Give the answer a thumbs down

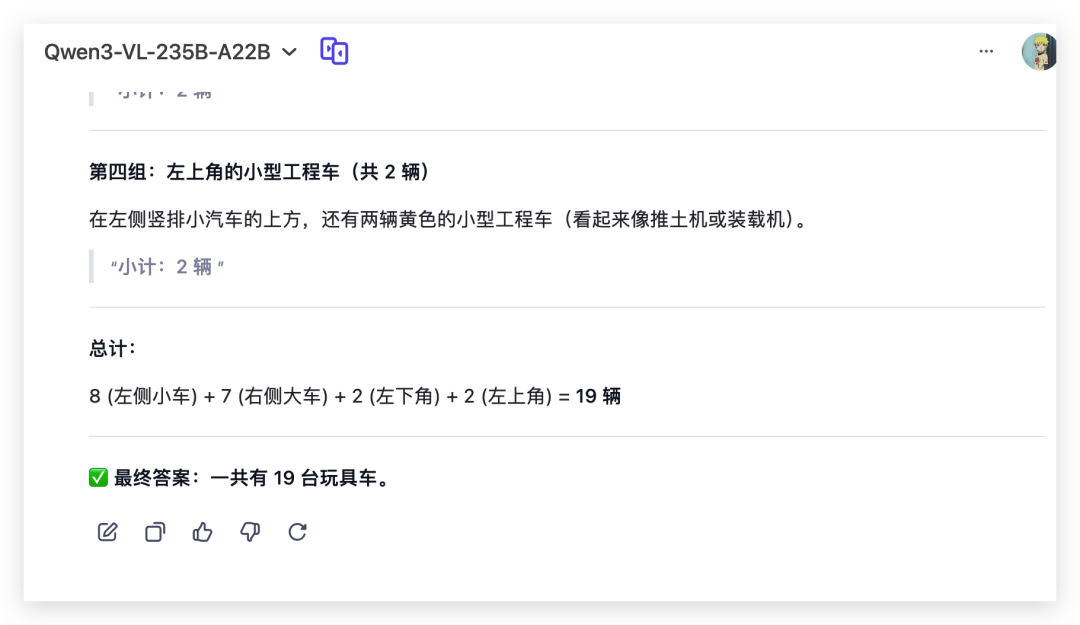click(x=250, y=532)
